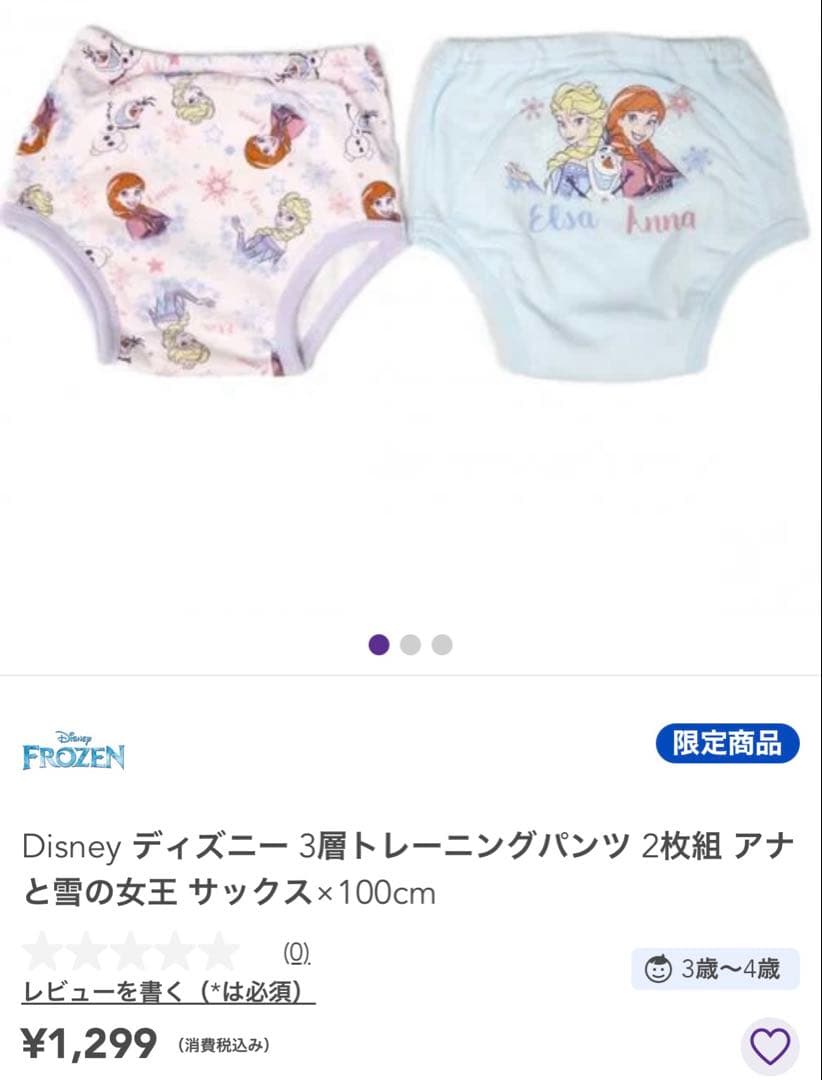Image resolution: width=822 pixels, height=1080 pixels.
Task: View the (0) review count link
Action: (x=296, y=953)
